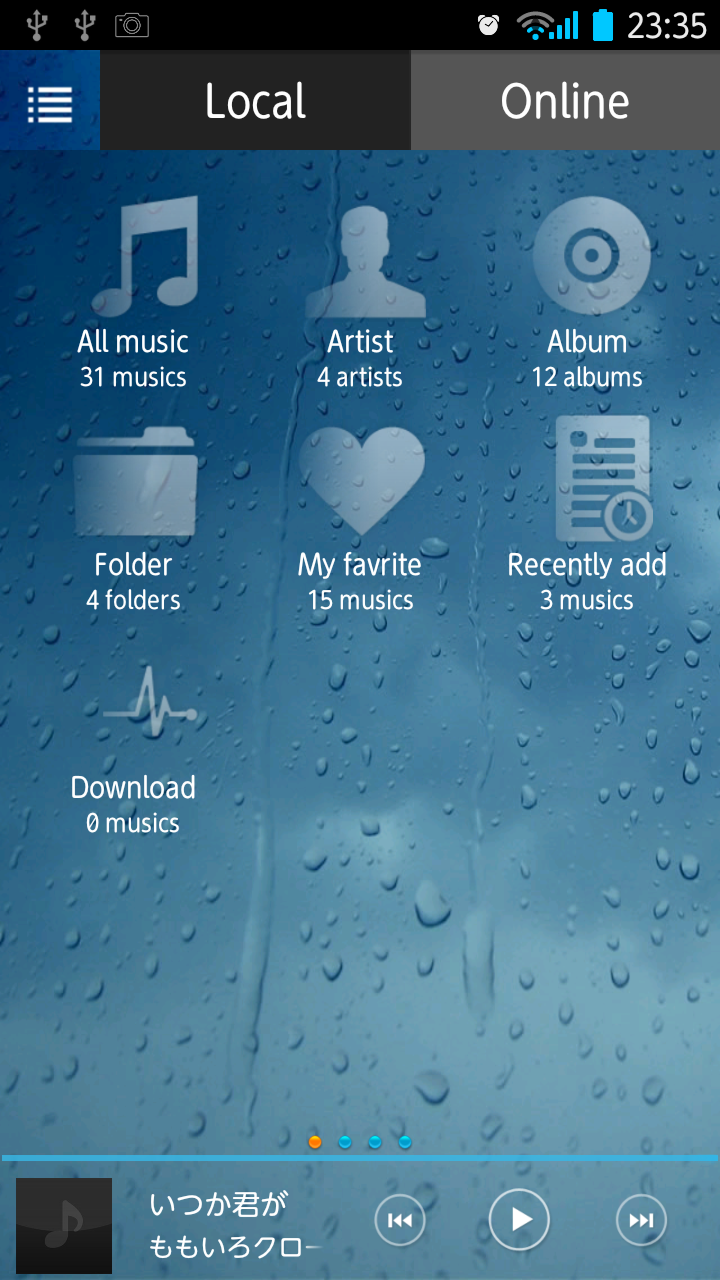Open the drawer menu button
The height and width of the screenshot is (1280, 720).
pos(50,102)
